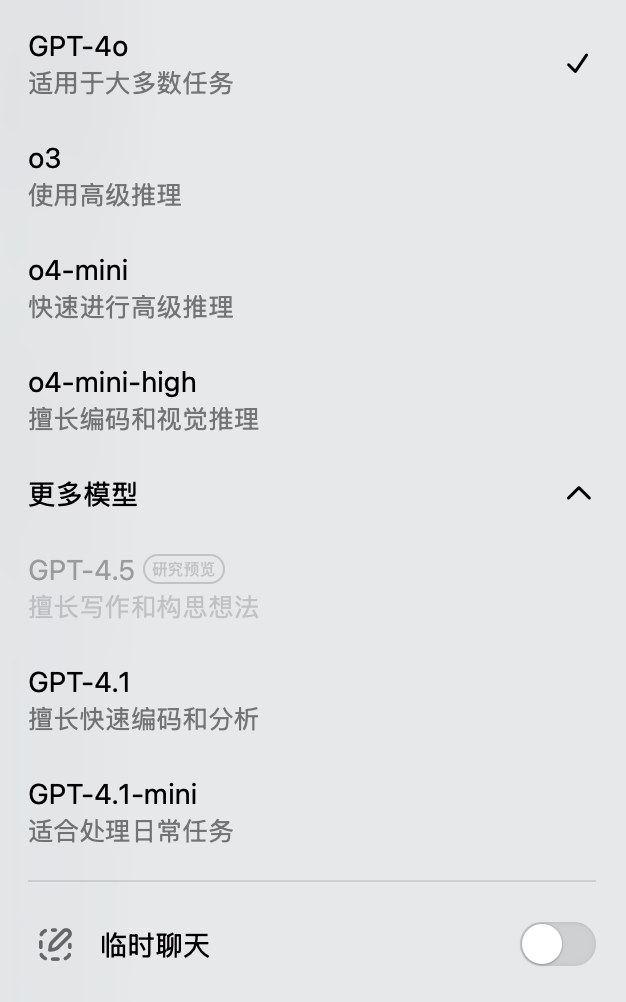Enable the 临时聊天 switch
The image size is (626, 1002).
pos(558,944)
